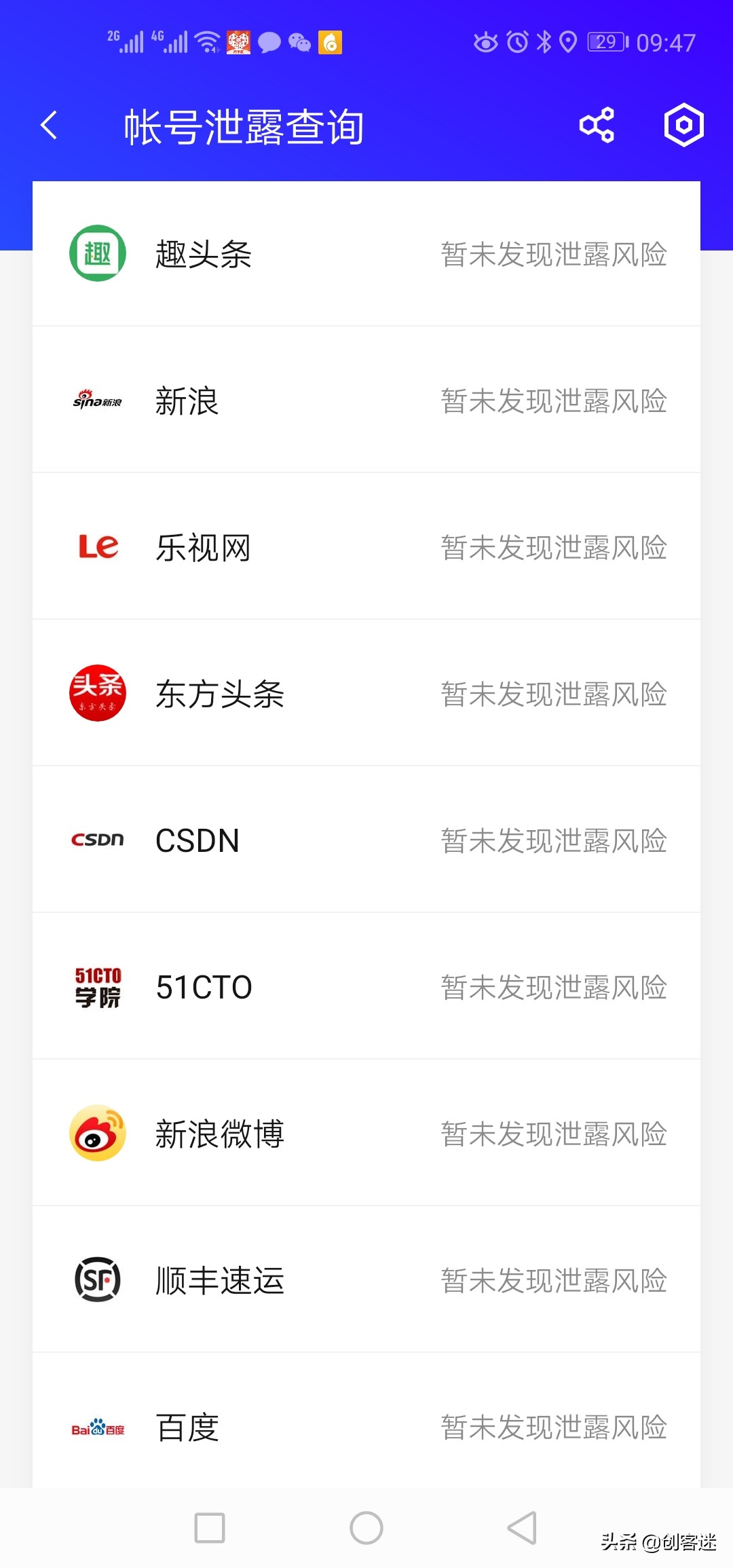Open the settings icon at top right

pyautogui.click(x=683, y=125)
